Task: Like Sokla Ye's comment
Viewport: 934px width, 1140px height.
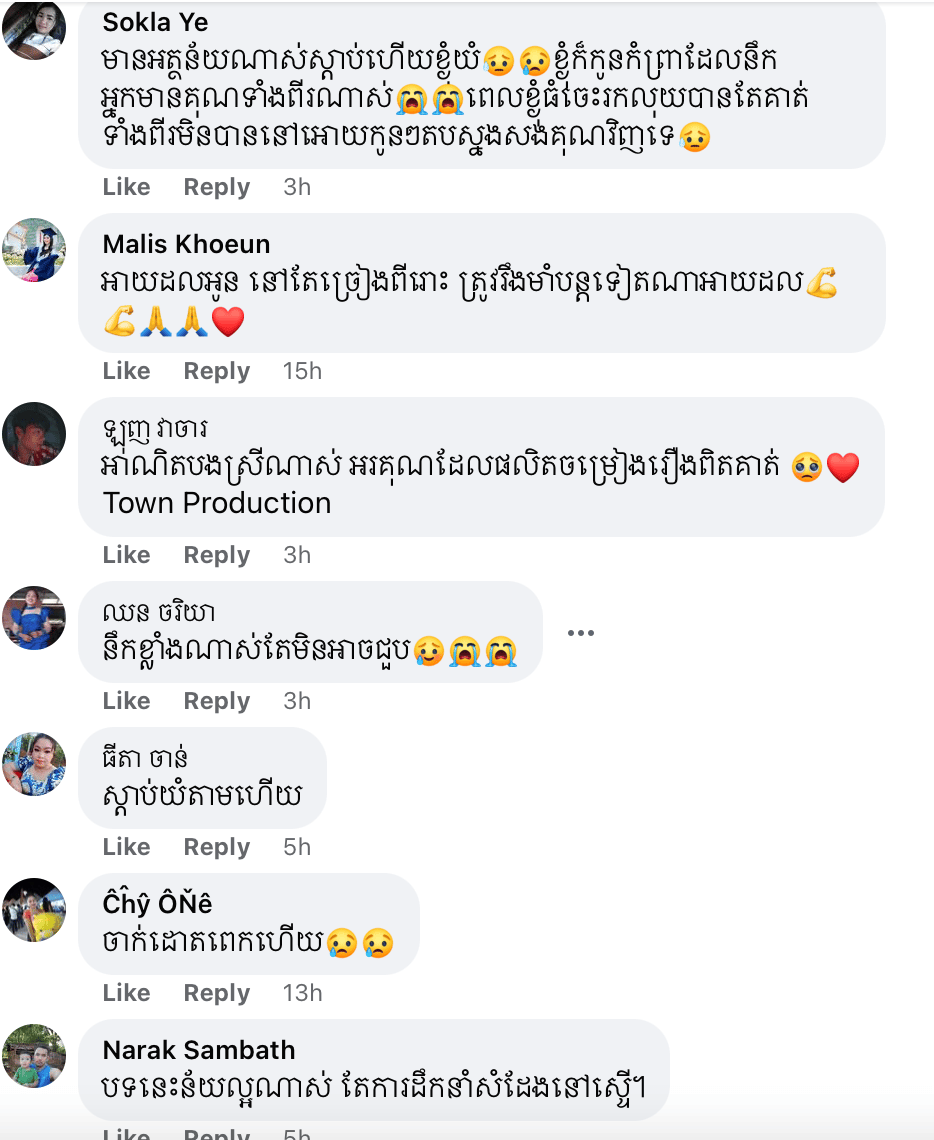Action: tap(126, 187)
